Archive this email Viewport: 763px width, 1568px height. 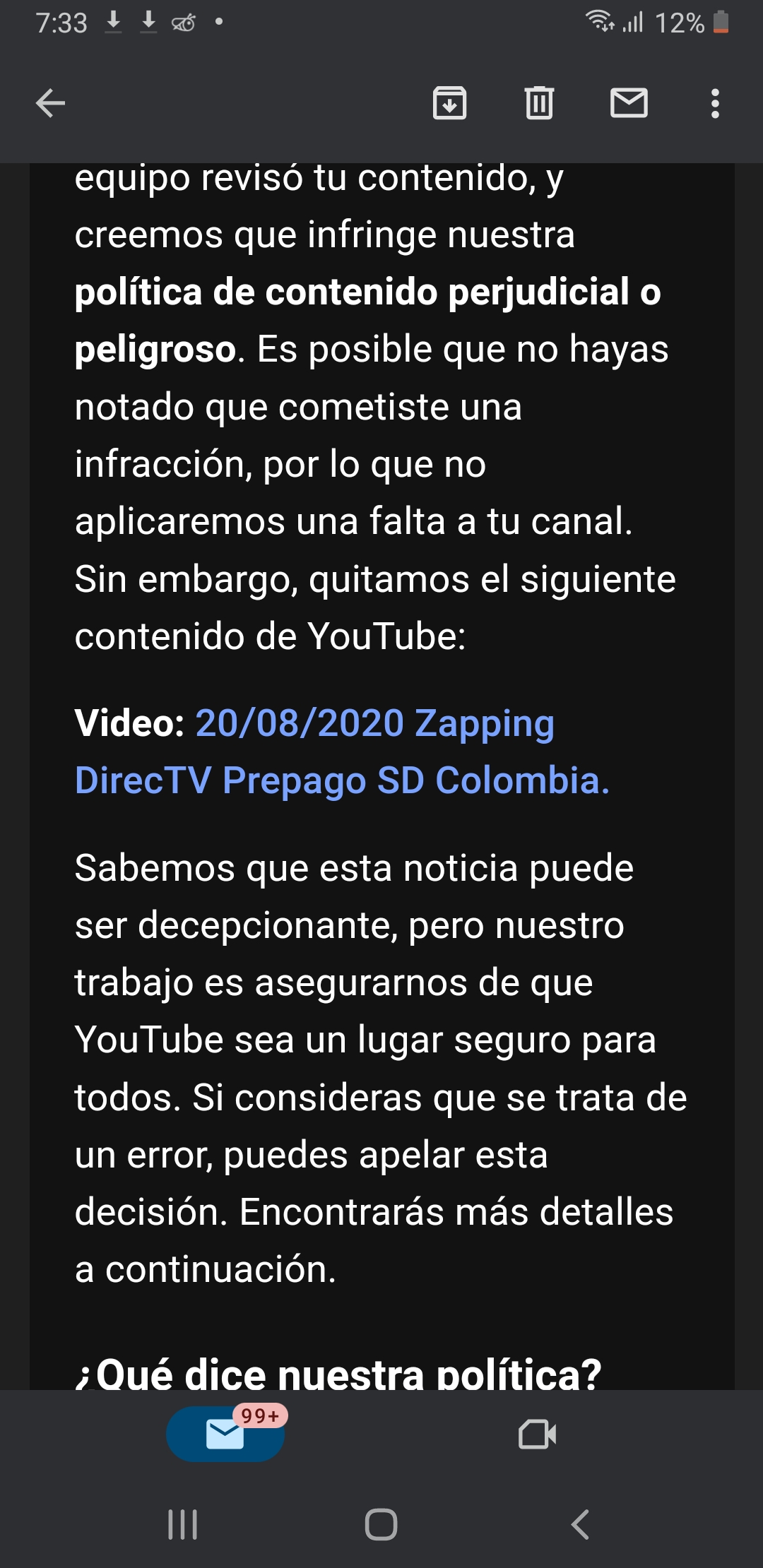[449, 103]
